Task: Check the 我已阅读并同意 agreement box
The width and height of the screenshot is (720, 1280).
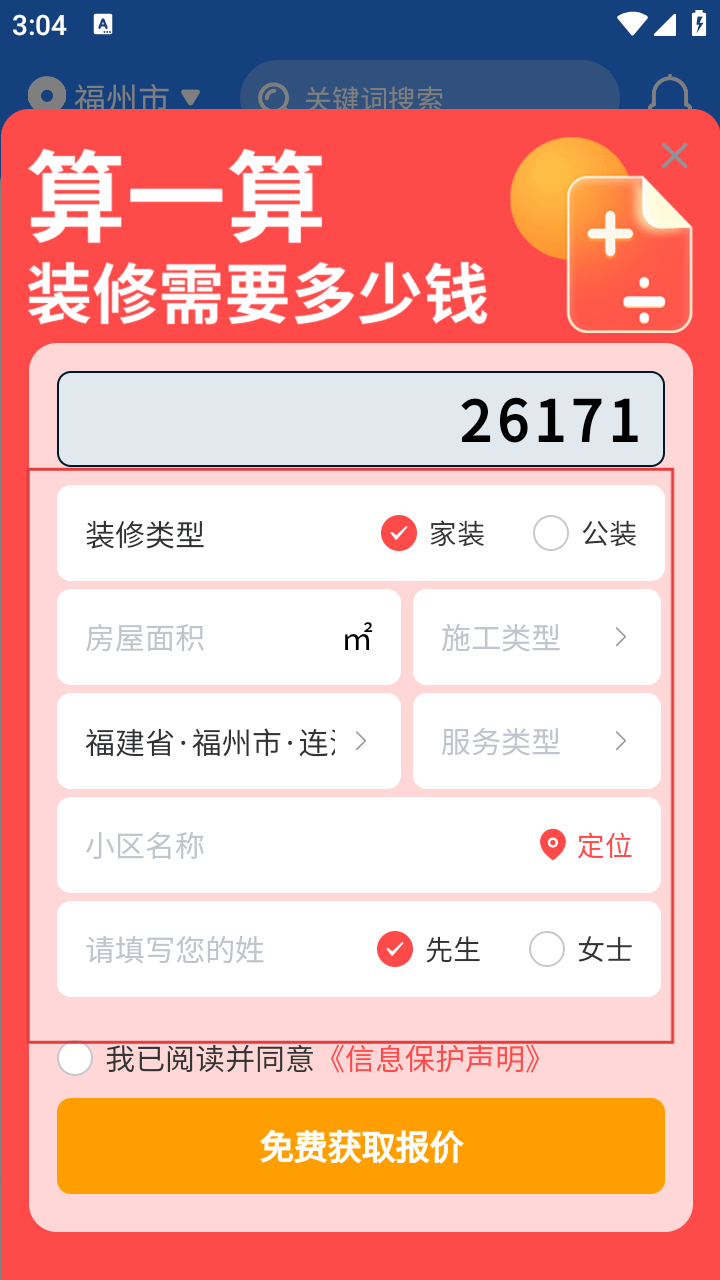Action: tap(76, 1058)
